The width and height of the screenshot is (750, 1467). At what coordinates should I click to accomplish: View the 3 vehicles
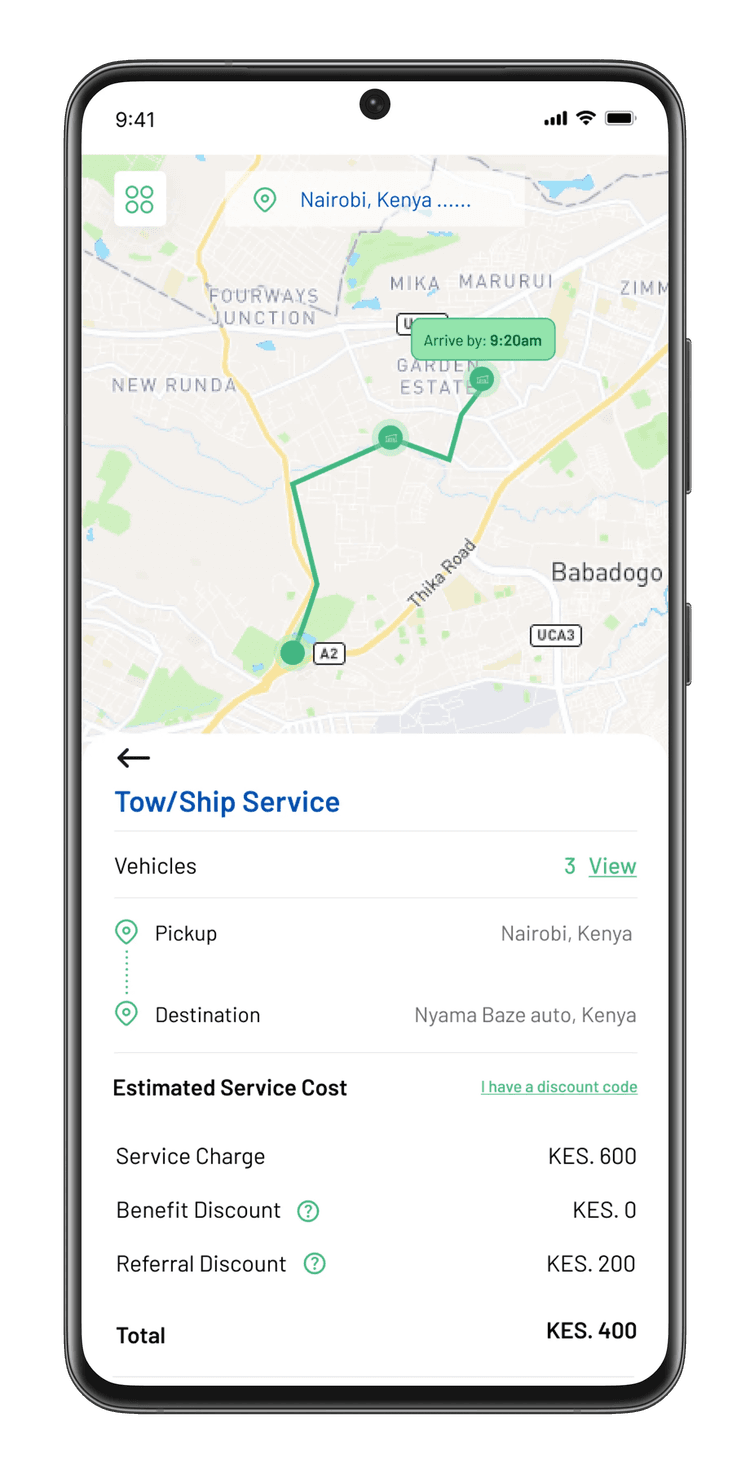point(612,866)
